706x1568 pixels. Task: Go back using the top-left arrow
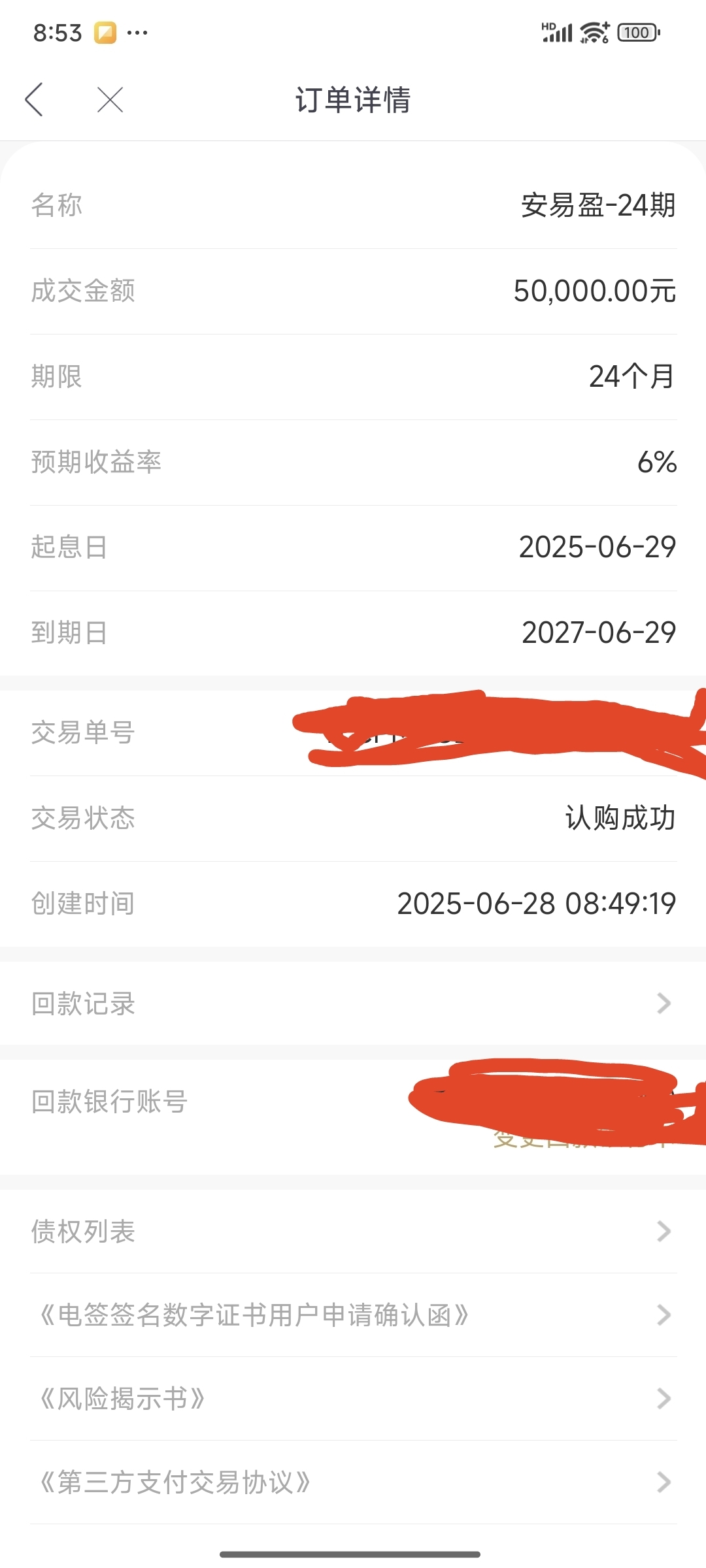click(x=34, y=100)
